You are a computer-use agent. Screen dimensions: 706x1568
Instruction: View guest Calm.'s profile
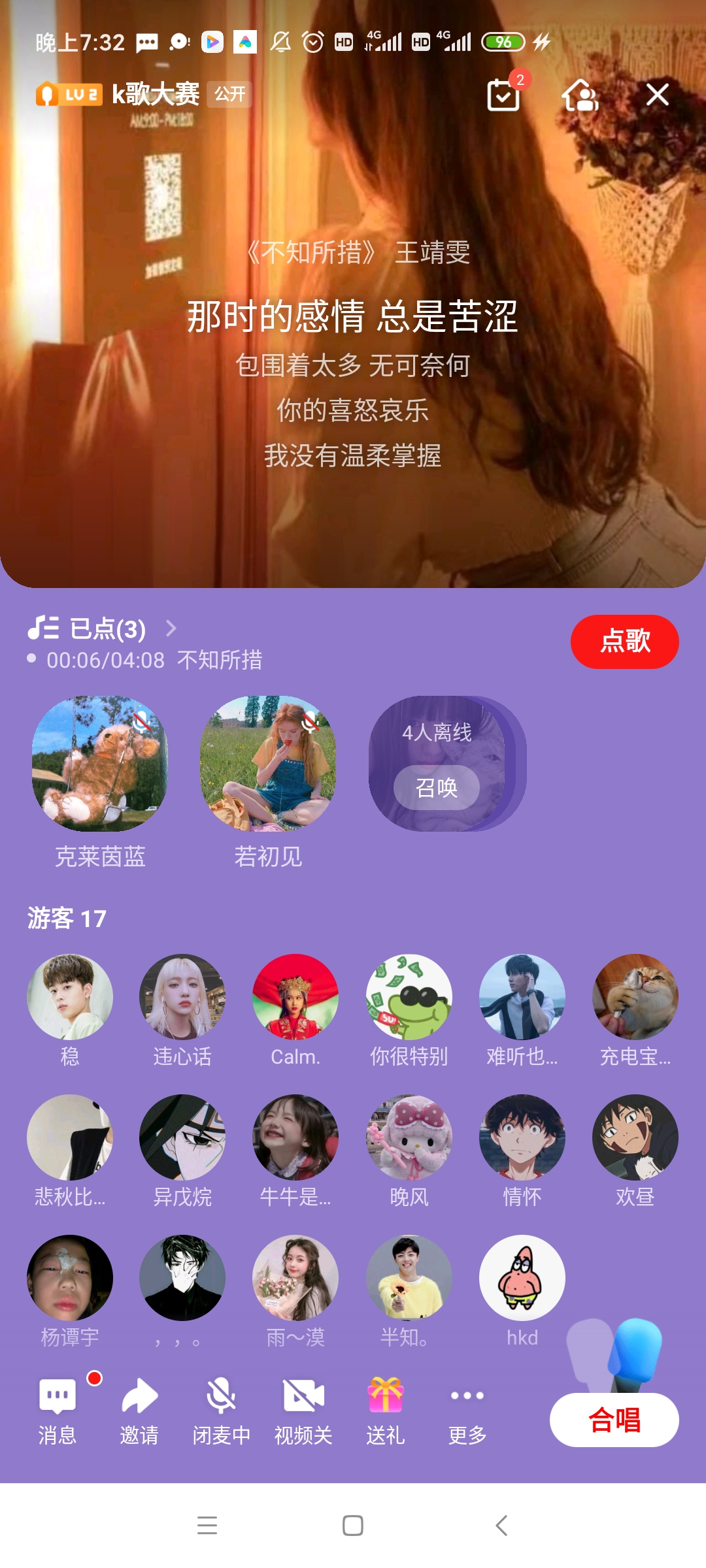coord(295,997)
